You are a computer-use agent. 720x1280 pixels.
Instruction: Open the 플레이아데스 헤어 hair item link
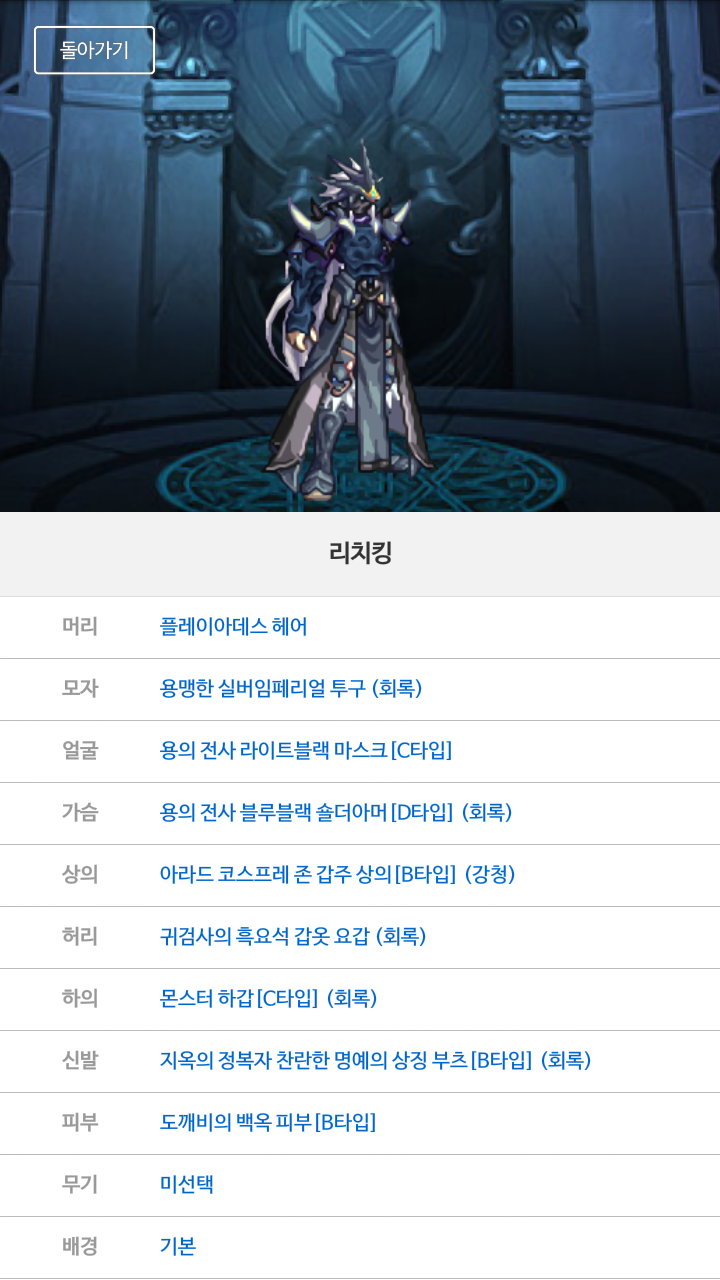[x=233, y=627]
